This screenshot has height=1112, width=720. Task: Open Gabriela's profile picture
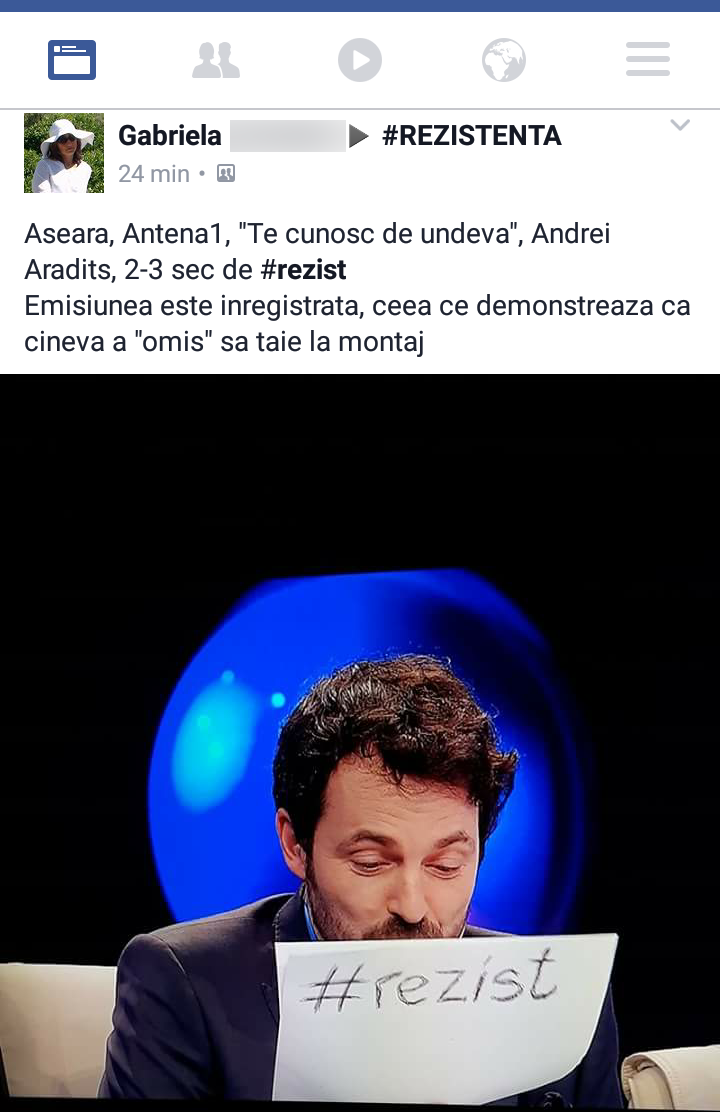pos(64,153)
